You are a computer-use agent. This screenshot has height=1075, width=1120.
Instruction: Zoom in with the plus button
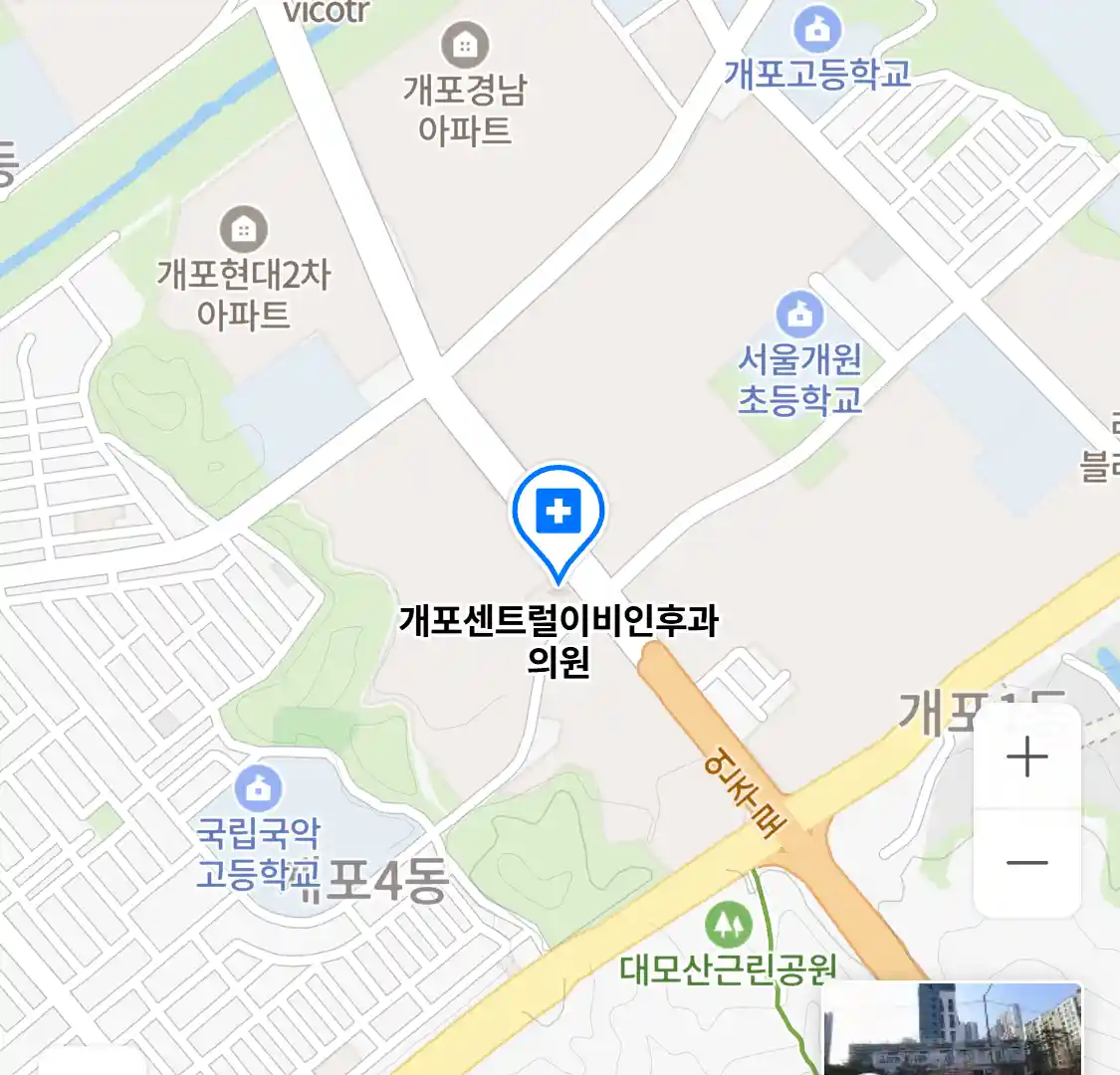point(1026,758)
